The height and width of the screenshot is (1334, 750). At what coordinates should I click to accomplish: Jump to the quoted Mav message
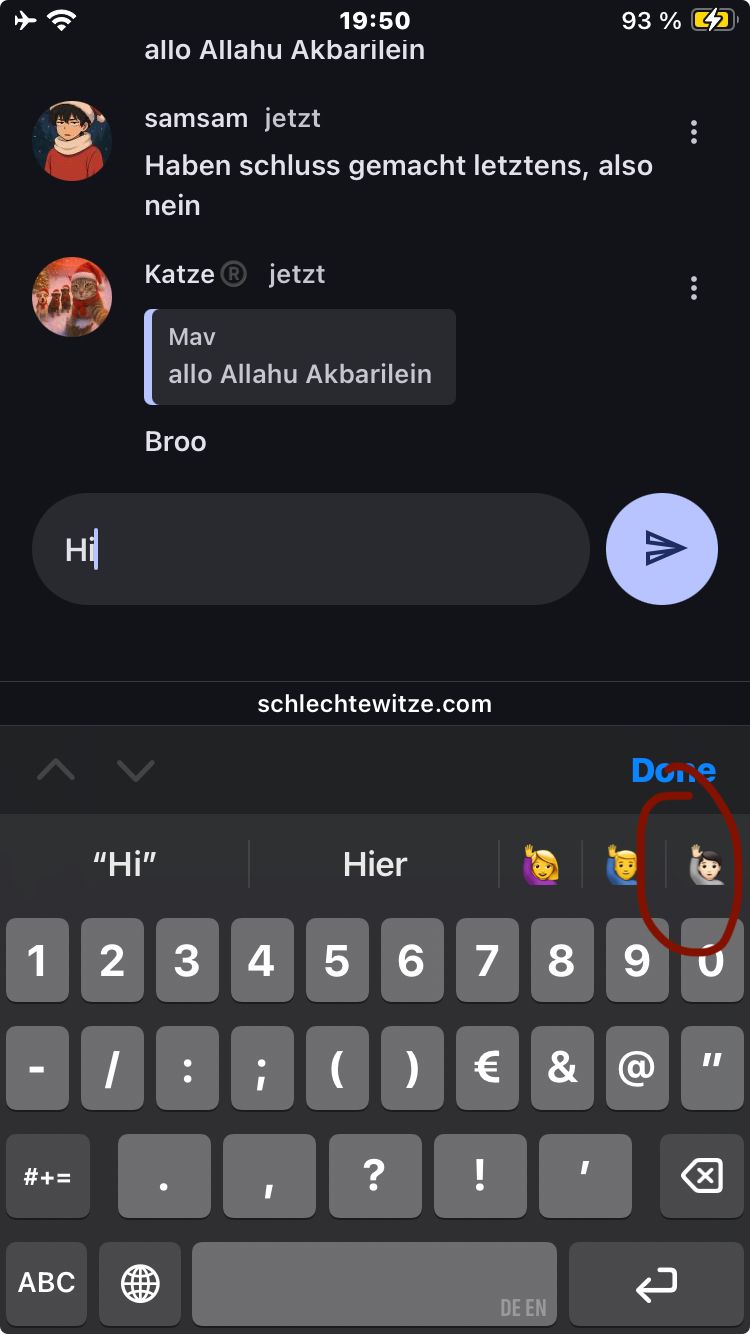coord(300,357)
